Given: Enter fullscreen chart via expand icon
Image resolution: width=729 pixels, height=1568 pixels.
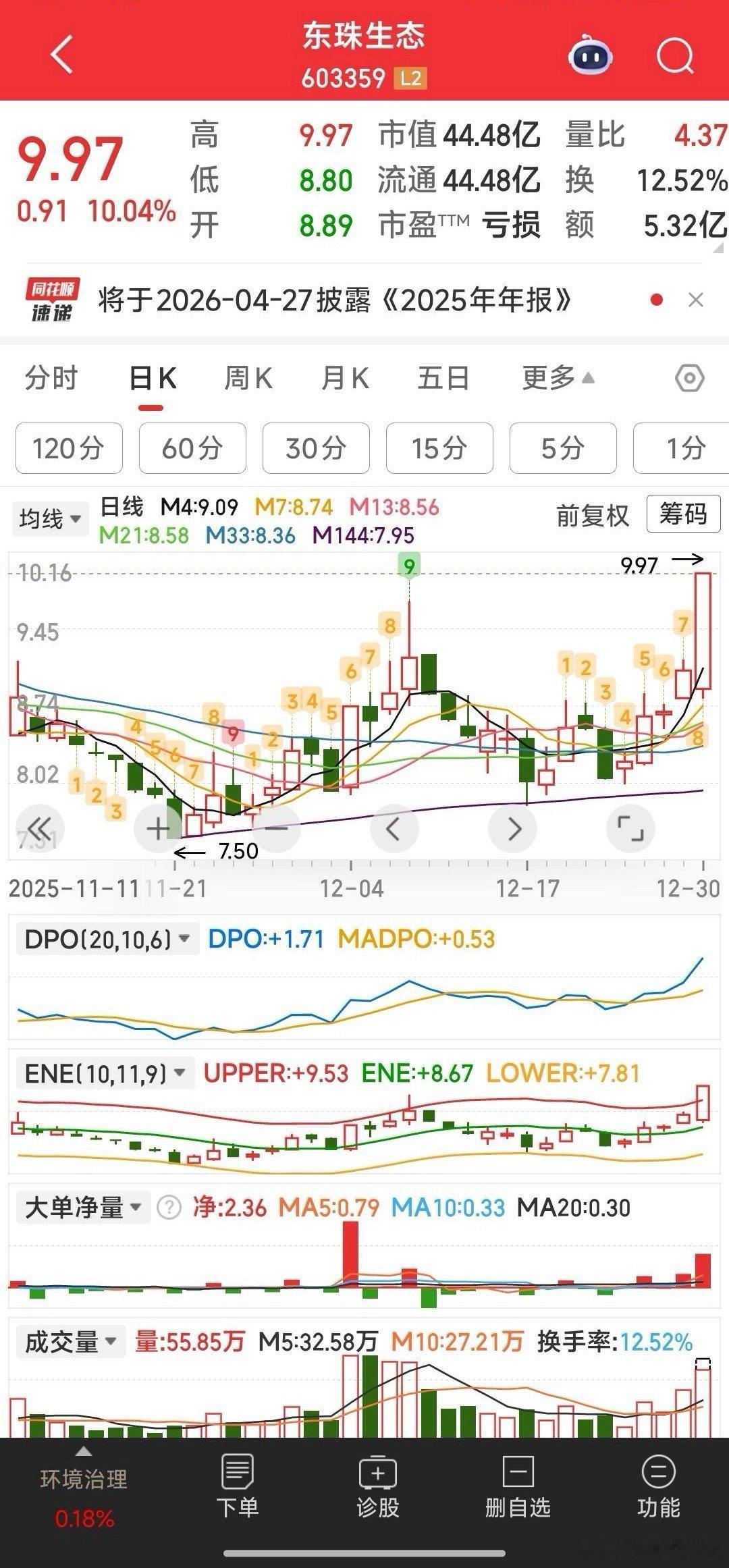Looking at the screenshot, I should (631, 828).
